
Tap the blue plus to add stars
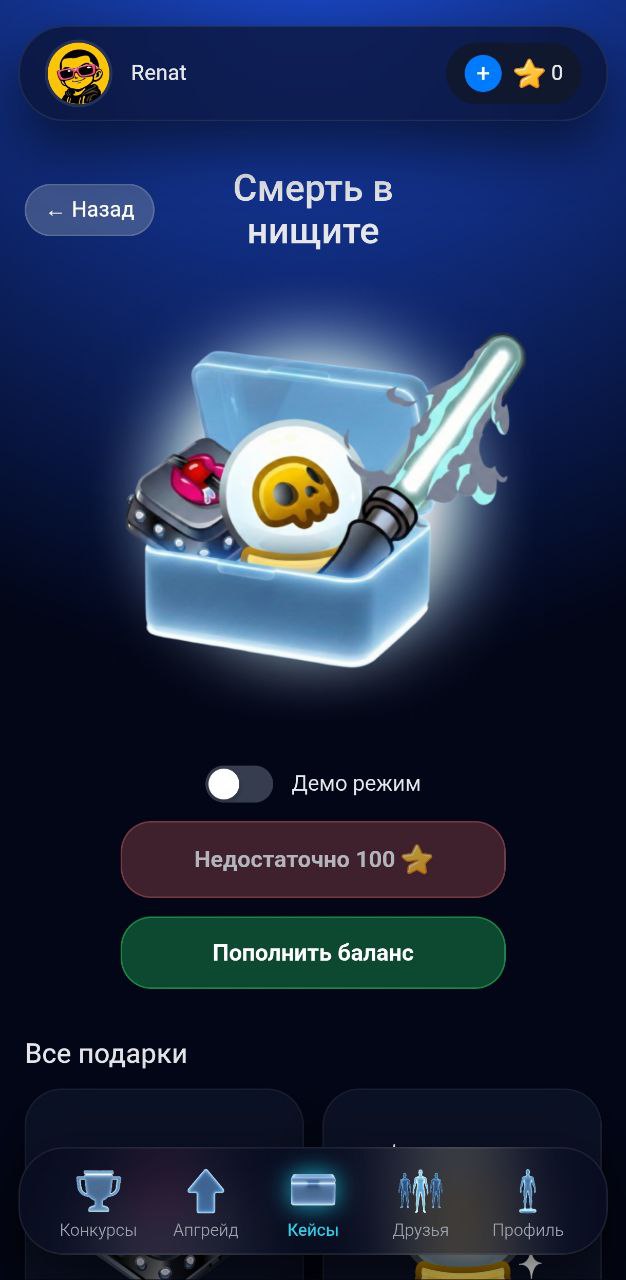click(x=483, y=73)
